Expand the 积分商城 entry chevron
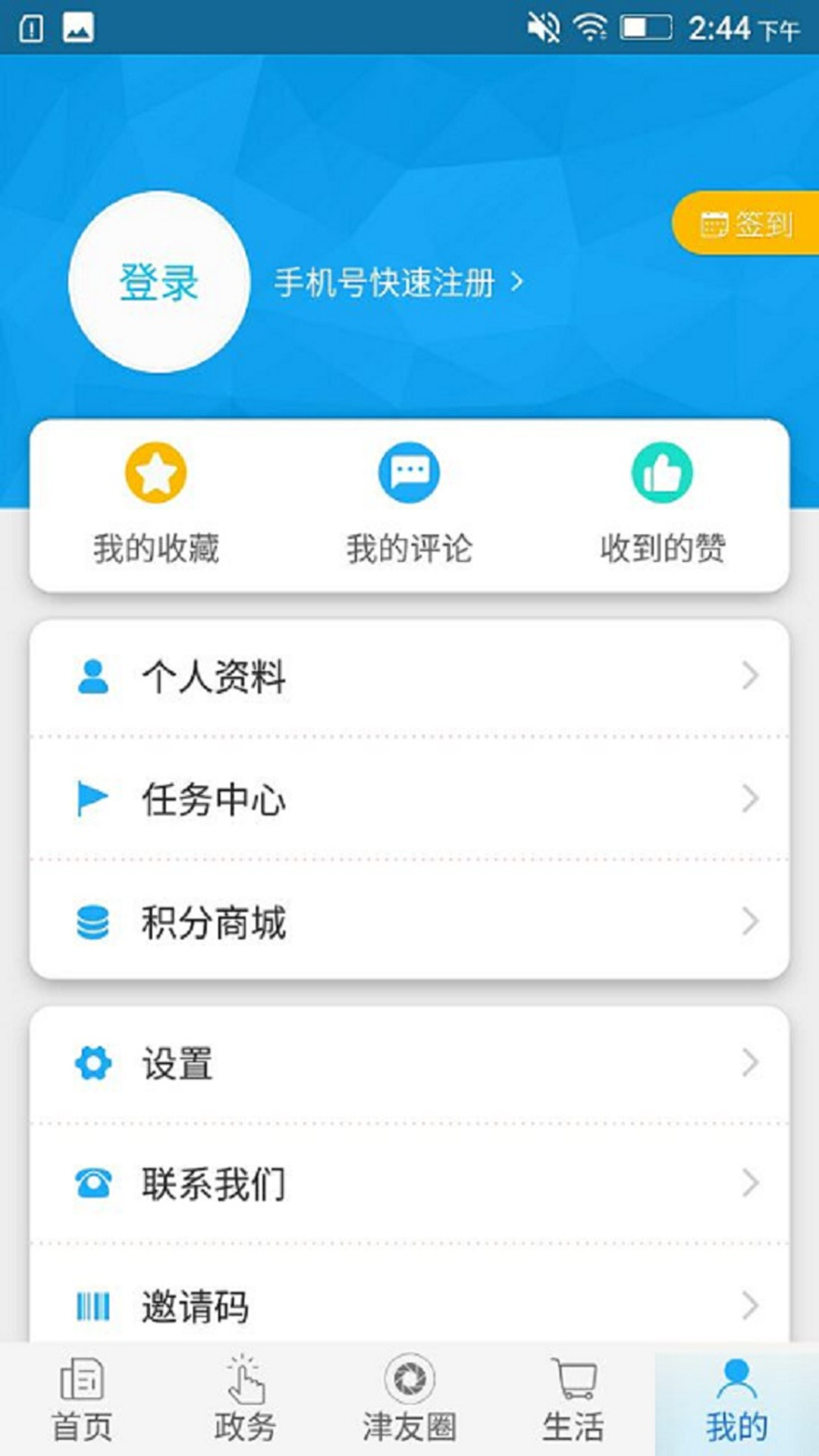Viewport: 819px width, 1456px height. coord(750,920)
